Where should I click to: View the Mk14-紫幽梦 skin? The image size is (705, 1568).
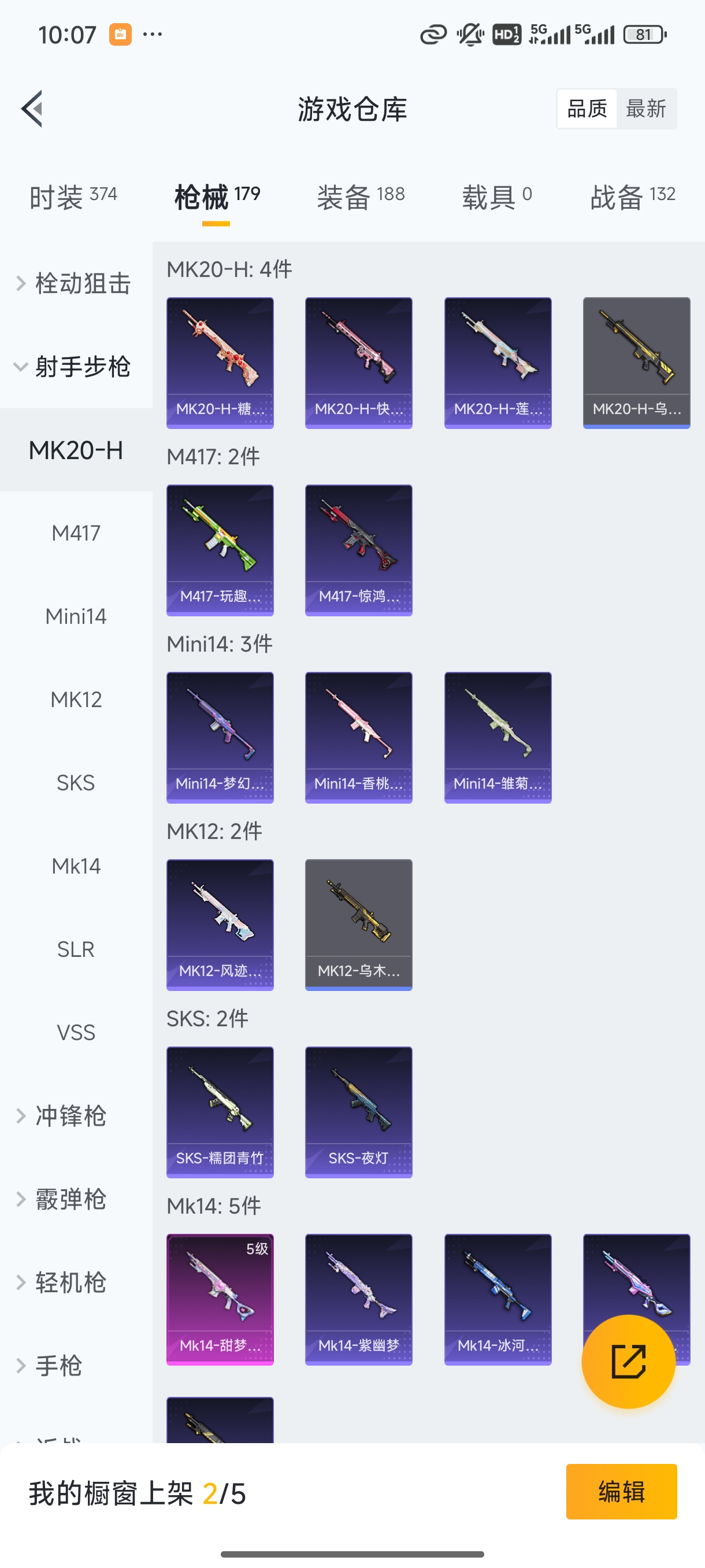click(x=359, y=1300)
